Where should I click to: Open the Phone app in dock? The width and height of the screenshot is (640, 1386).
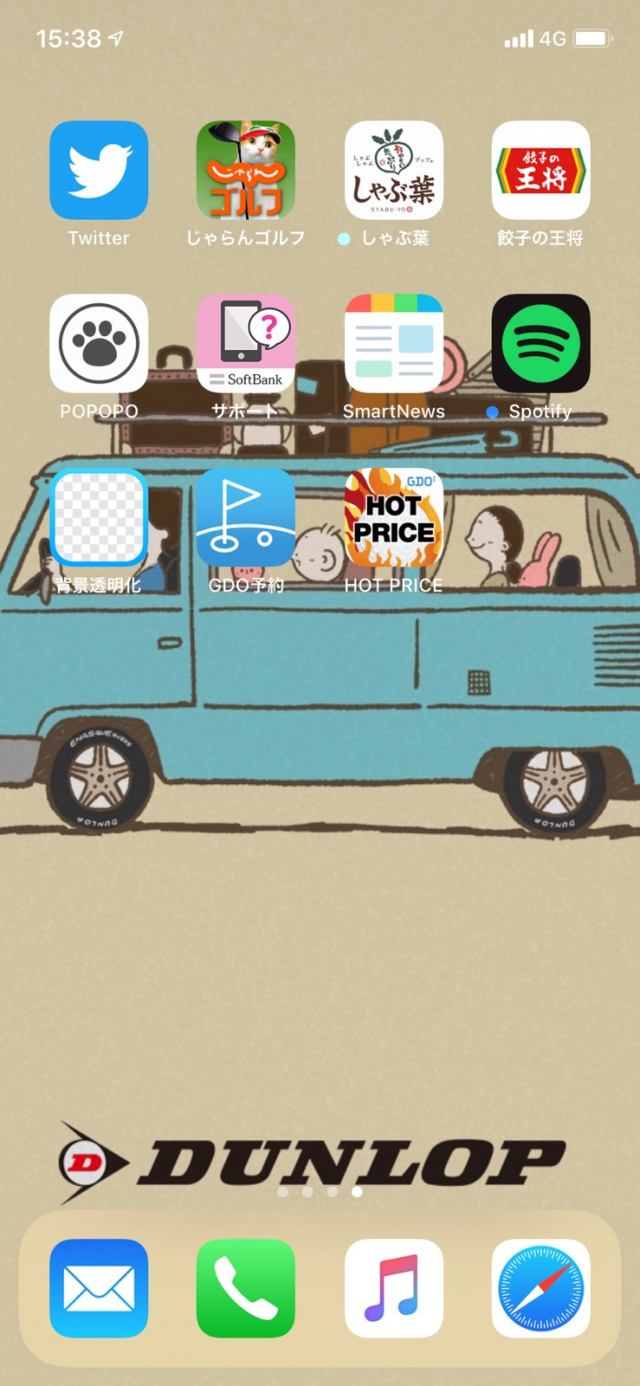pyautogui.click(x=245, y=1288)
